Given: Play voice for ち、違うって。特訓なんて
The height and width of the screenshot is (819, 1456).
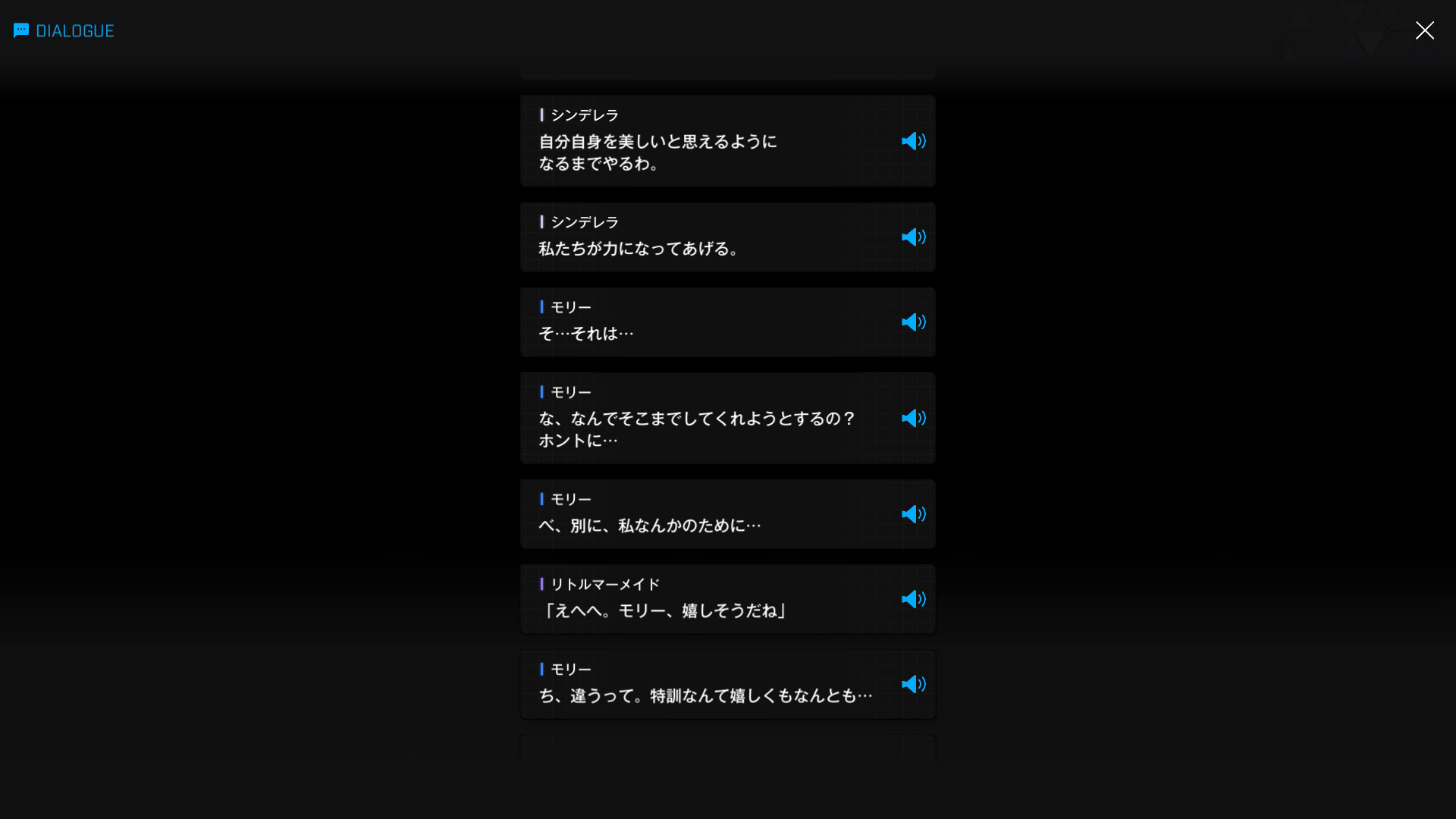Looking at the screenshot, I should 913,684.
